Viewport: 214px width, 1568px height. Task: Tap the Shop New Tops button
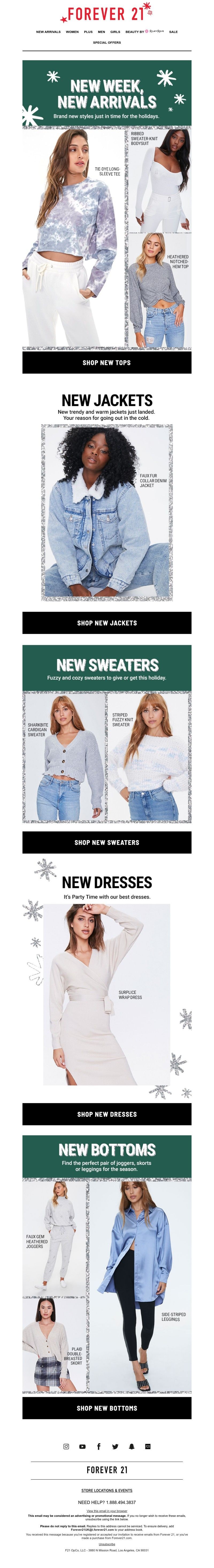click(x=107, y=362)
